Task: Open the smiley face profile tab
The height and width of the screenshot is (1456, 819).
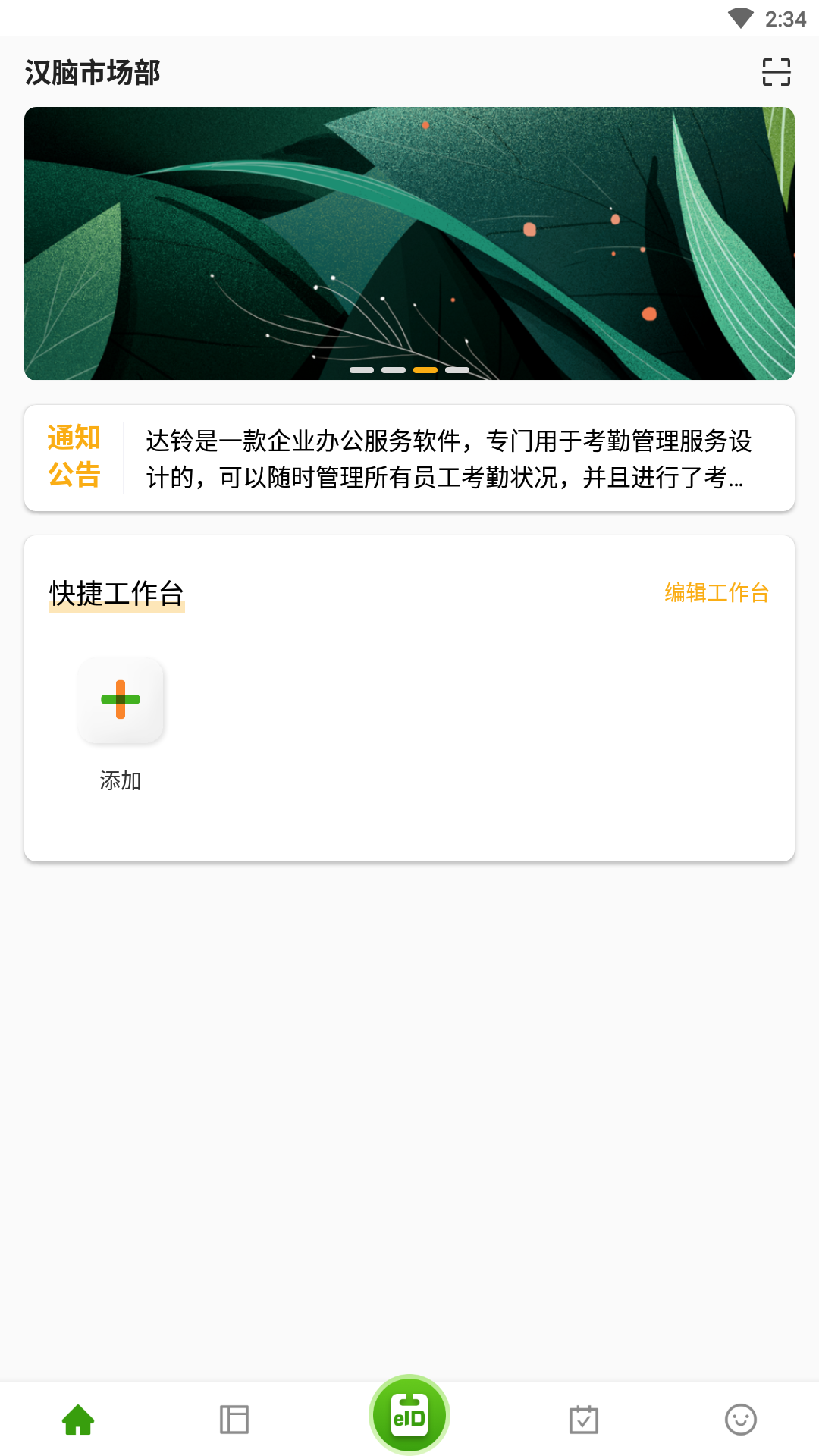Action: click(740, 1420)
